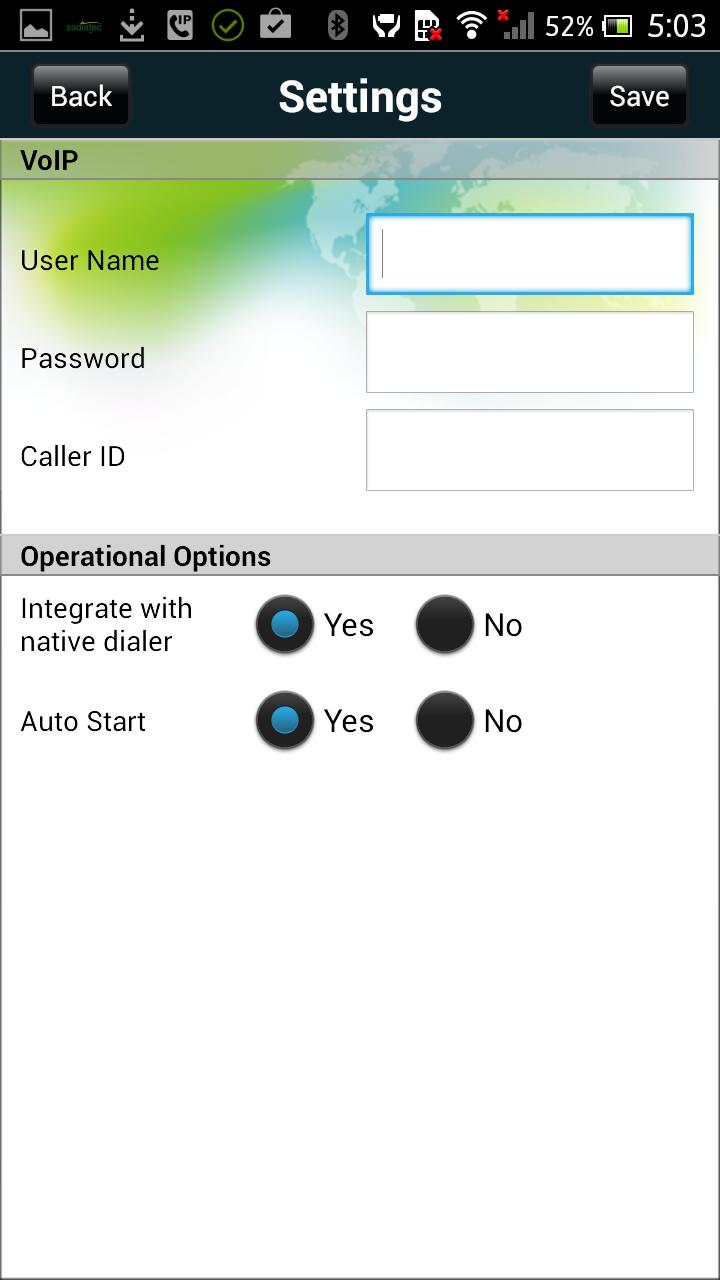Select the Caller ID text field
The width and height of the screenshot is (720, 1280).
pyautogui.click(x=529, y=450)
